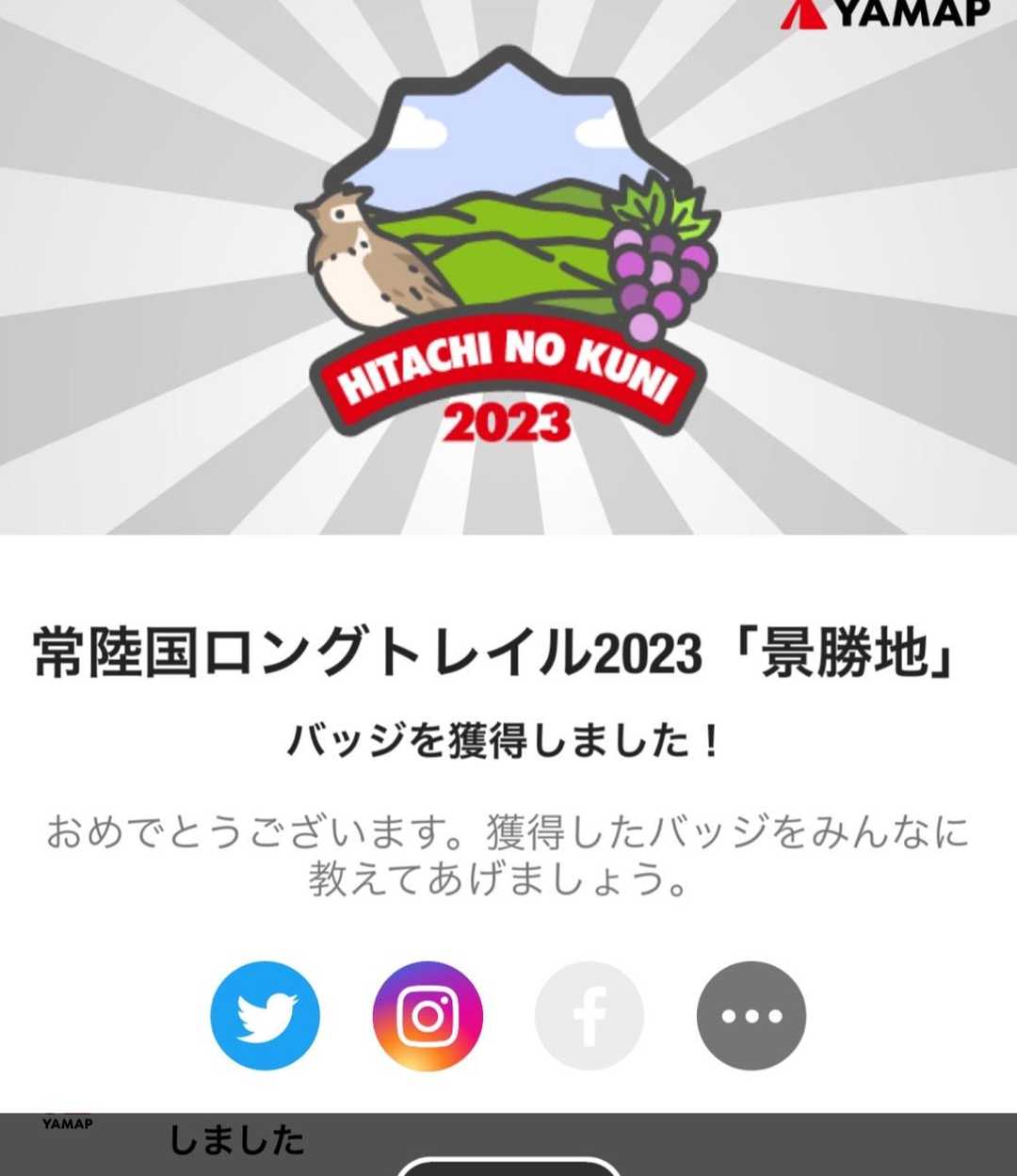Share the badge on Twitter
The width and height of the screenshot is (1017, 1176).
(x=265, y=1015)
